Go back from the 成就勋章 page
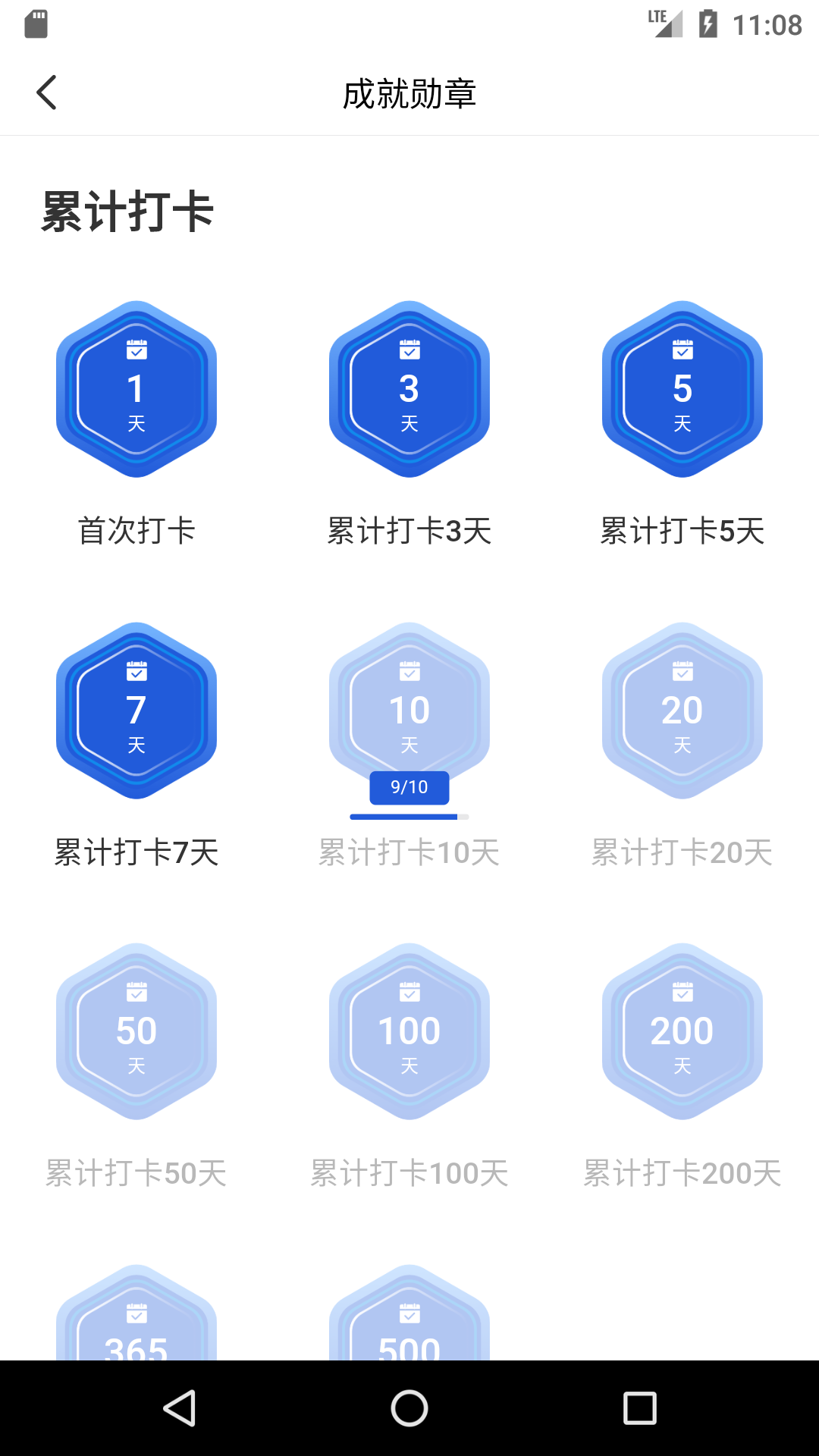819x1456 pixels. pyautogui.click(x=46, y=93)
